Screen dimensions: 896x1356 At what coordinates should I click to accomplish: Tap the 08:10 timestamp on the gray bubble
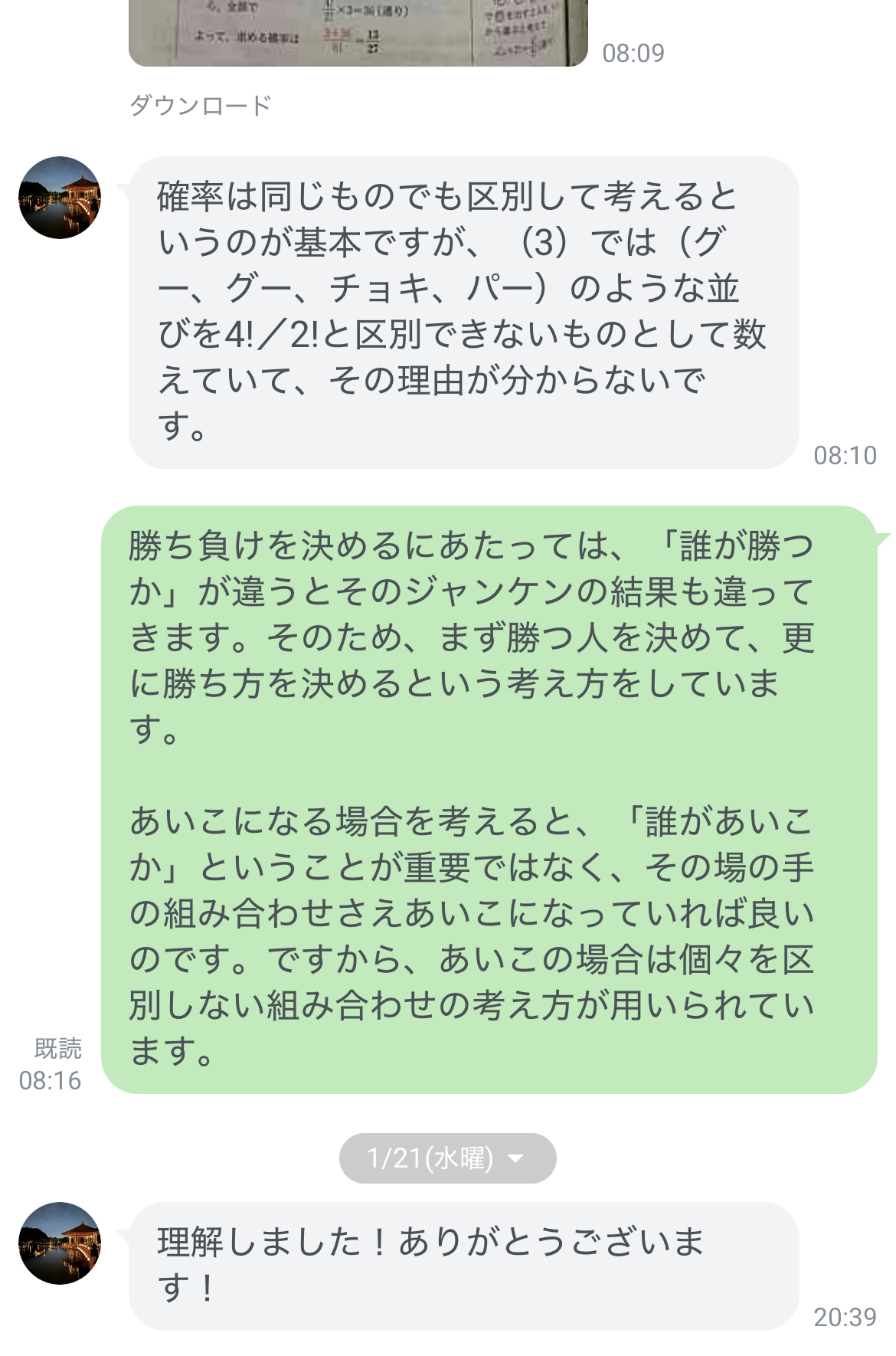(845, 454)
